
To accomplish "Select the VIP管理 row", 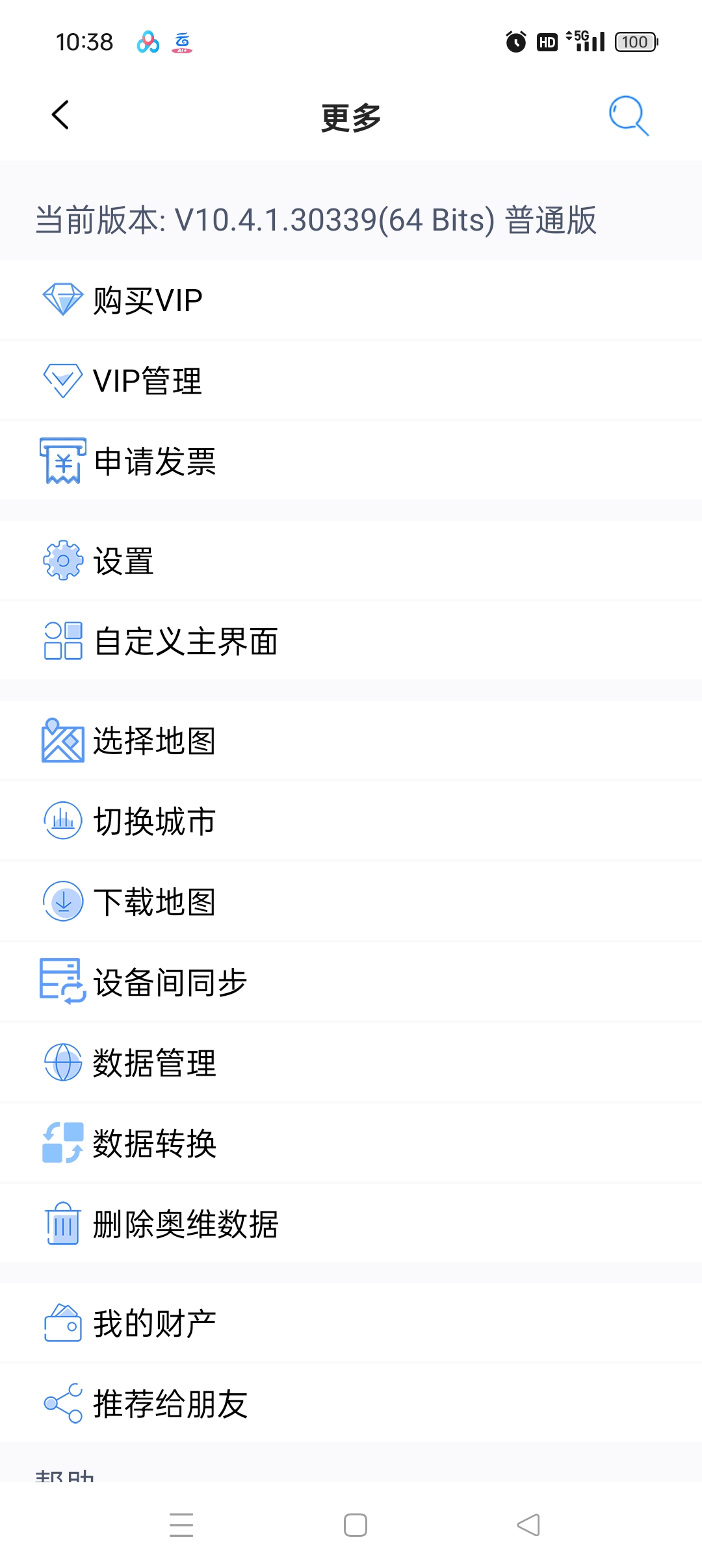I will coord(148,381).
